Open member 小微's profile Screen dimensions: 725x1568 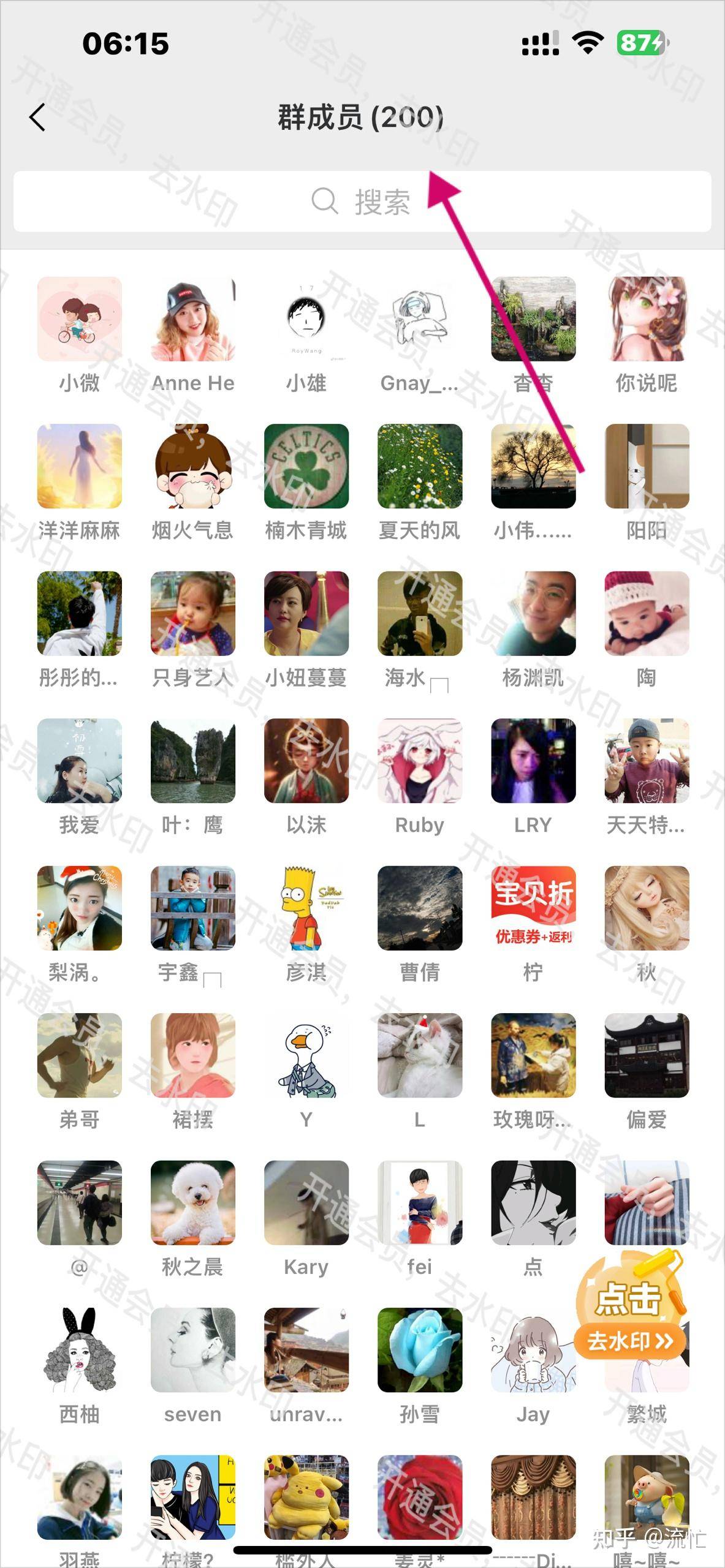pyautogui.click(x=80, y=319)
